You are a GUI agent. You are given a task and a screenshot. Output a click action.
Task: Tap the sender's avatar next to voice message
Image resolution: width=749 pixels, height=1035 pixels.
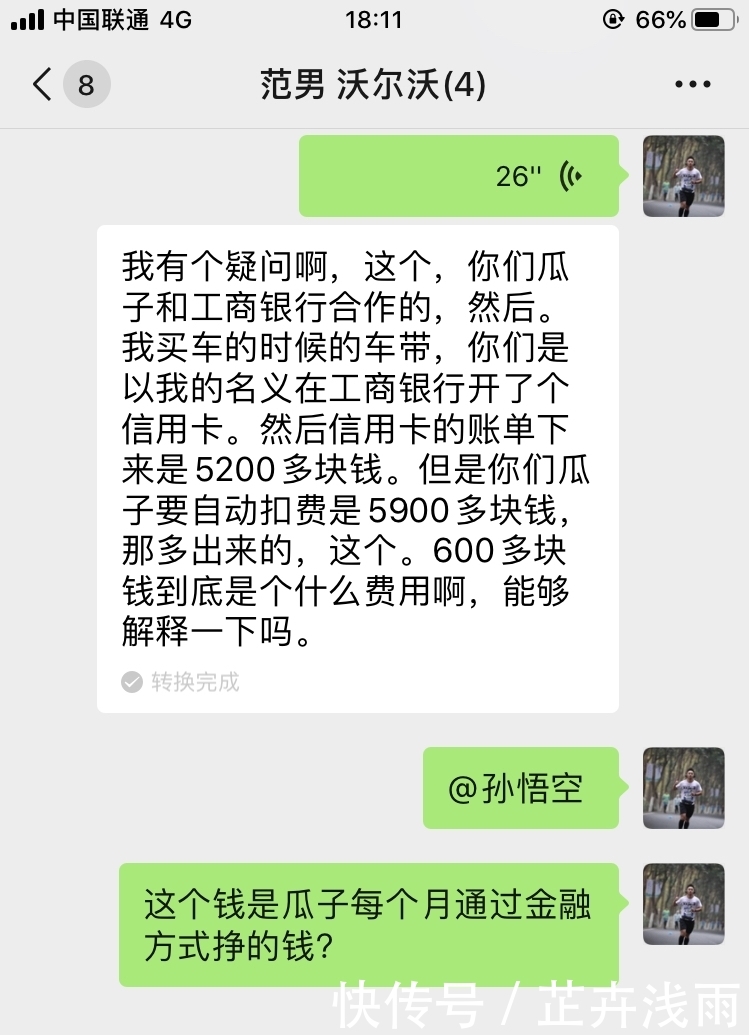pos(683,176)
